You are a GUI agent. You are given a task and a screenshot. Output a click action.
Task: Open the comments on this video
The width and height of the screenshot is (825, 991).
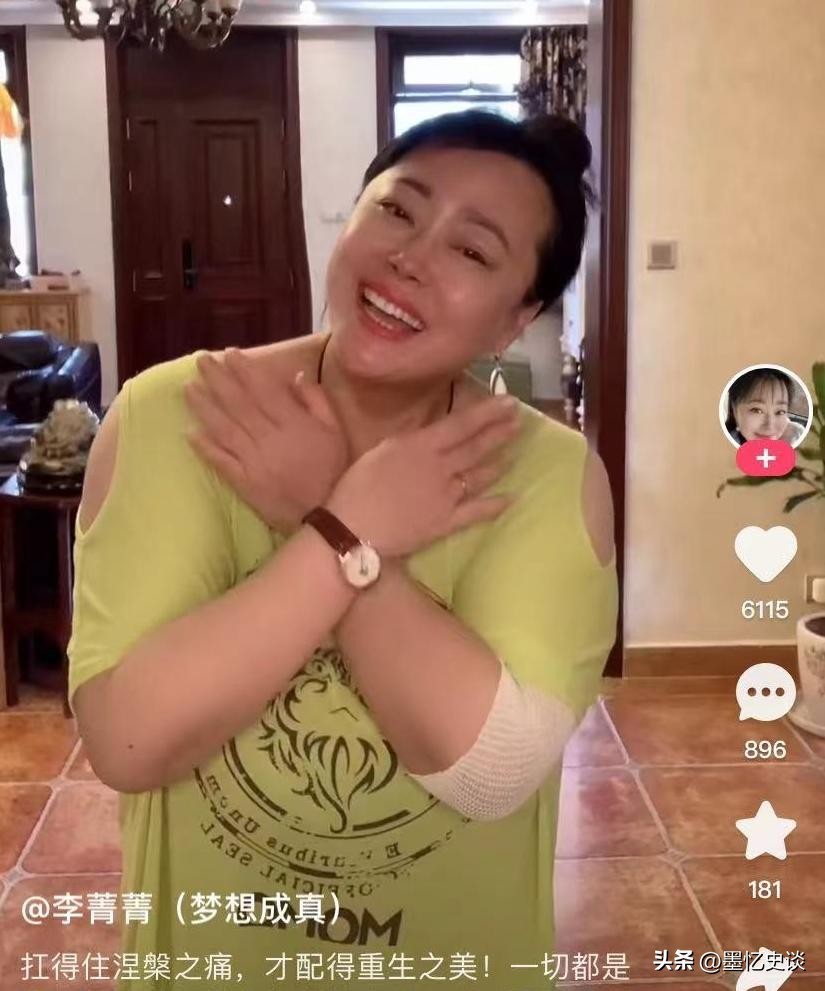(765, 693)
